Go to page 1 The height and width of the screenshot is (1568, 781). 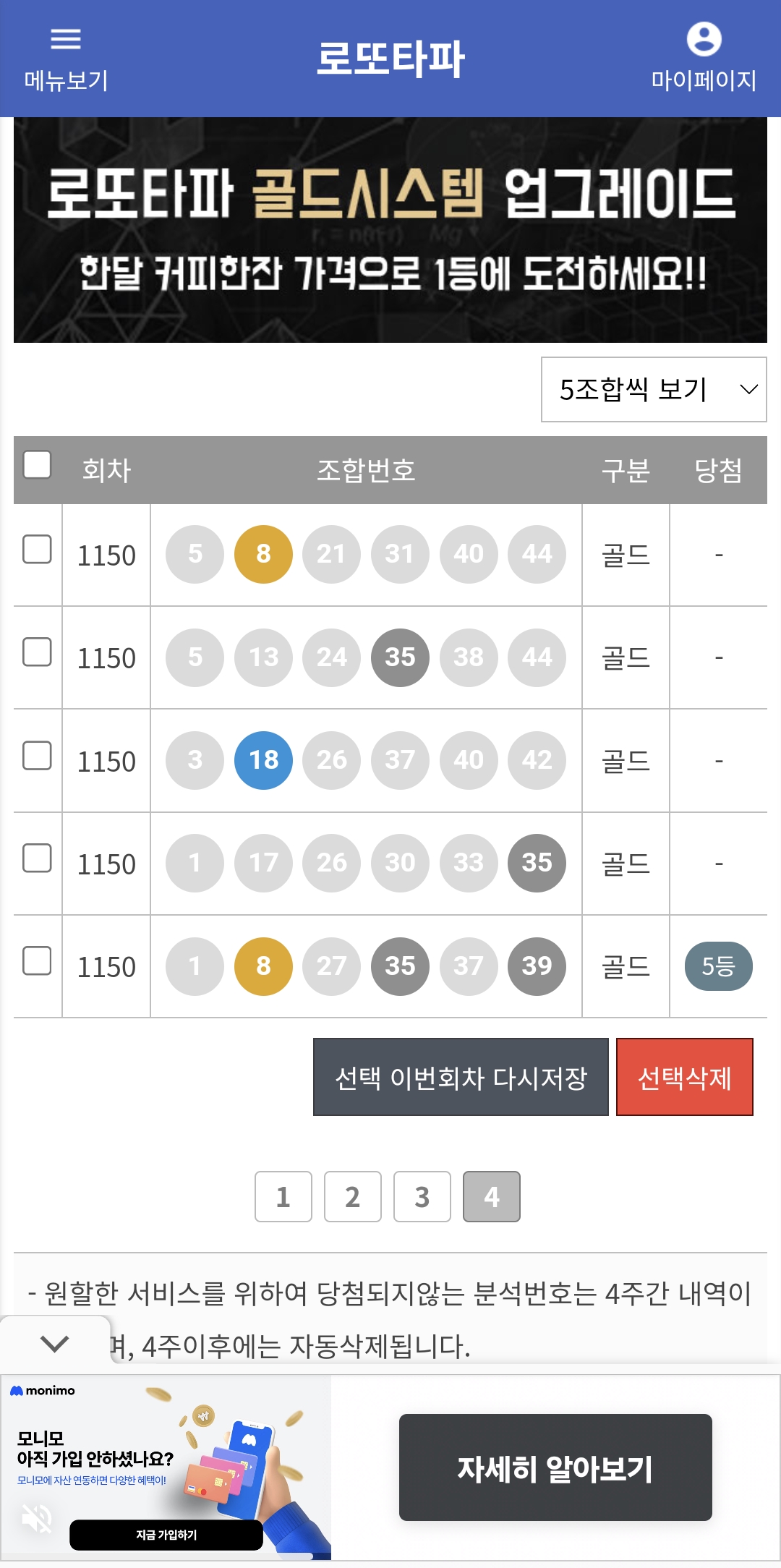coord(283,1196)
